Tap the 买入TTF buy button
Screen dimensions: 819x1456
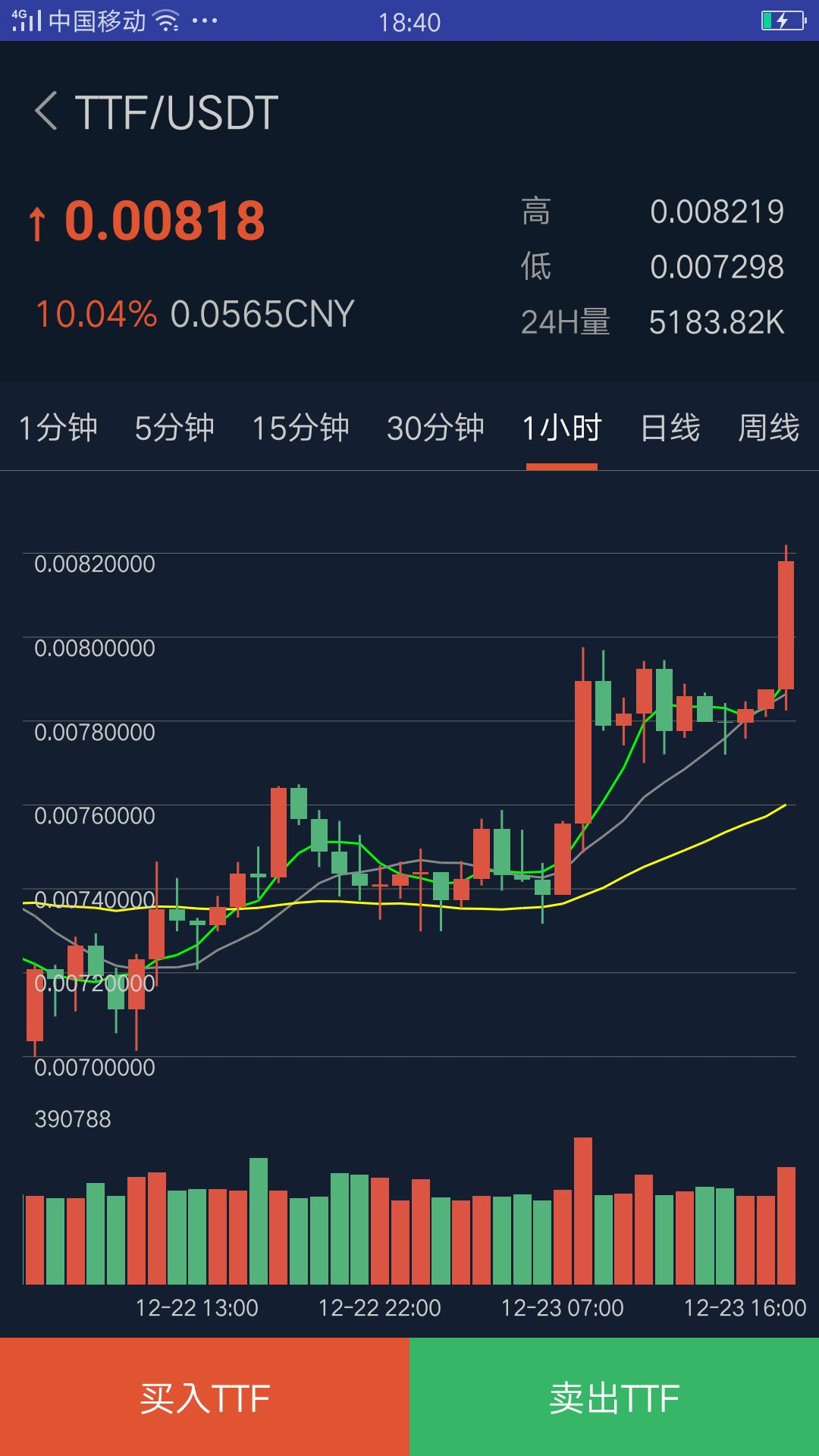(205, 1397)
